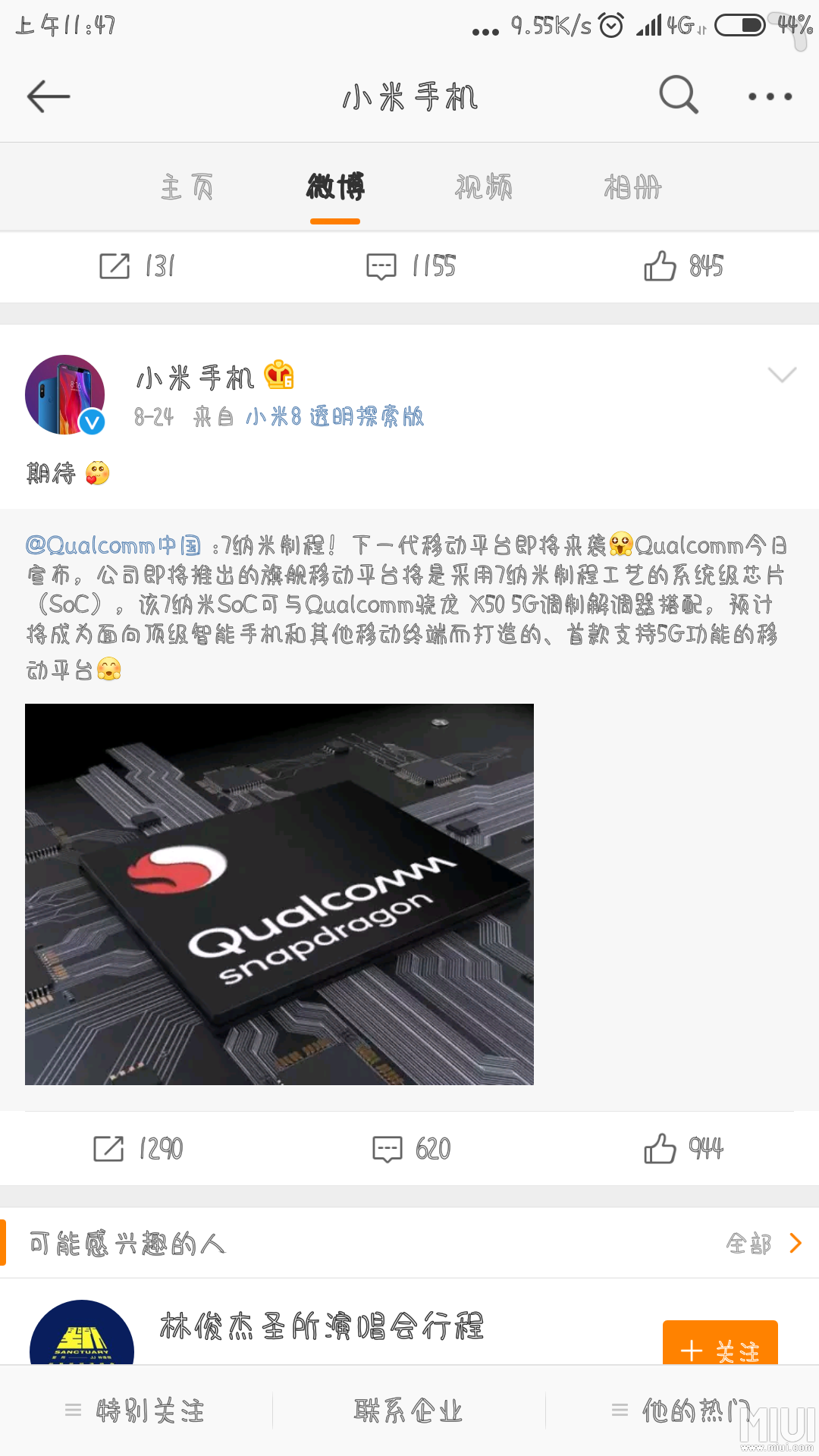Open the 小米8 透明探索版 source link
The height and width of the screenshot is (1456, 819).
334,416
